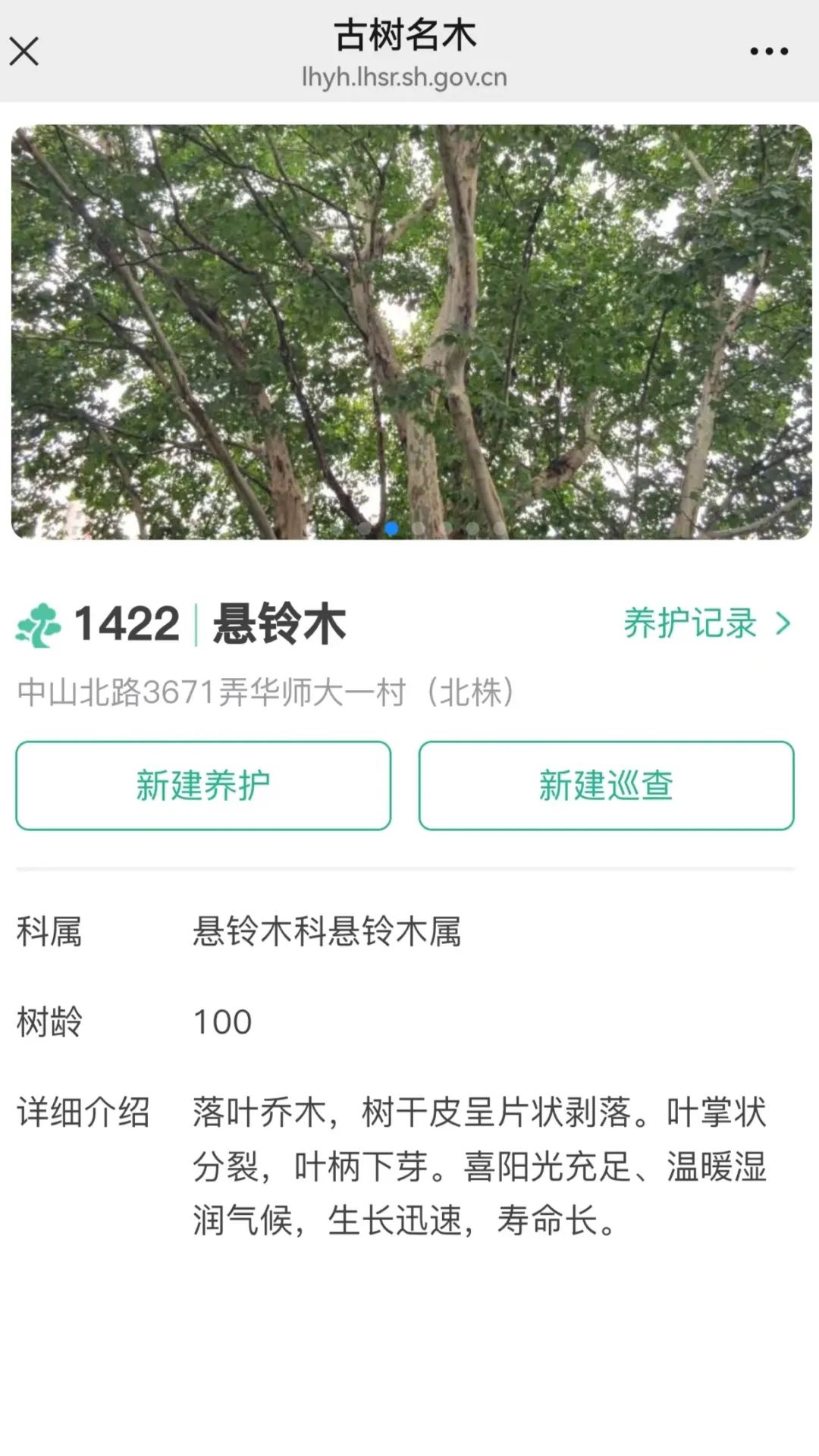Tap the address 中山北路3671弄华师大一村
The image size is (819, 1456).
265,690
